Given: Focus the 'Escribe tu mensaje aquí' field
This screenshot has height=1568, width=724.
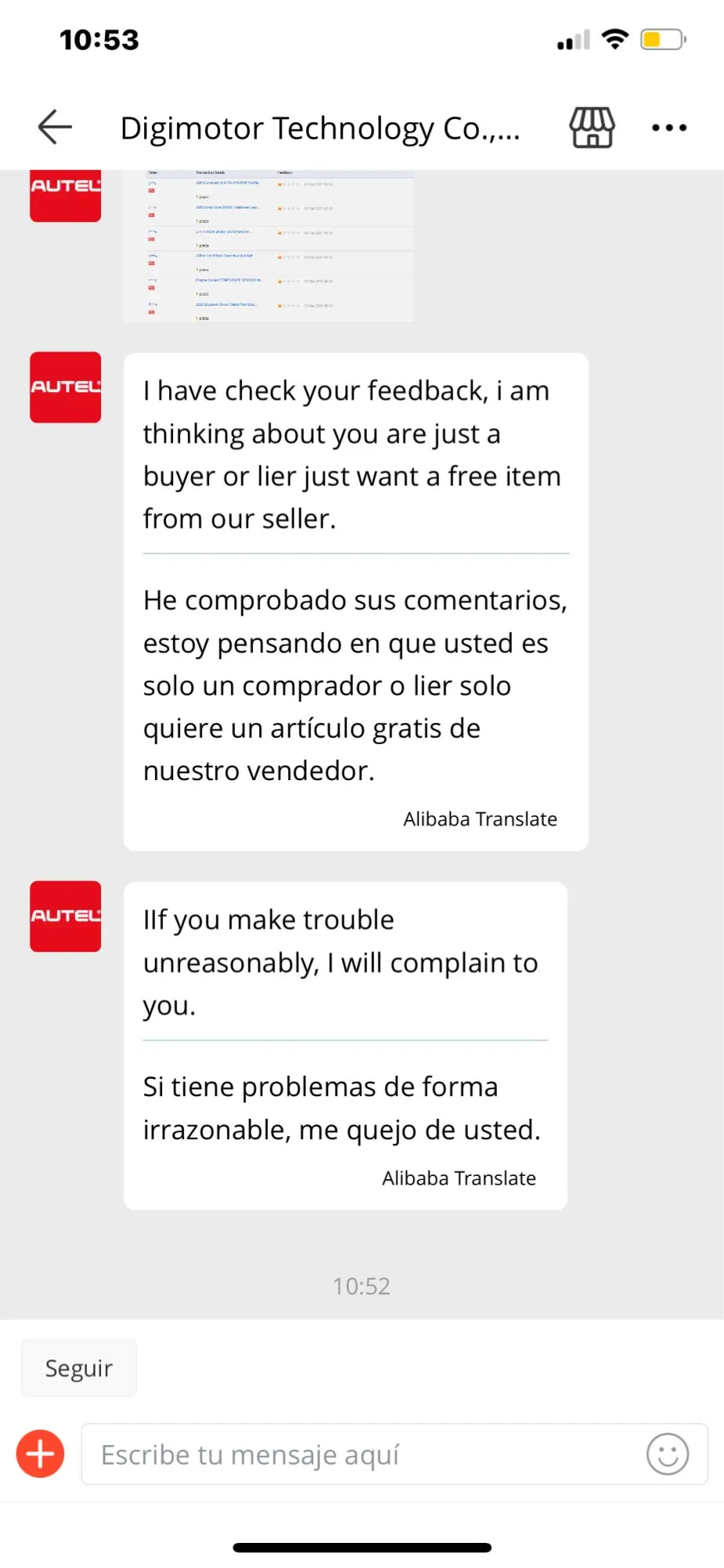Looking at the screenshot, I should tap(360, 1454).
